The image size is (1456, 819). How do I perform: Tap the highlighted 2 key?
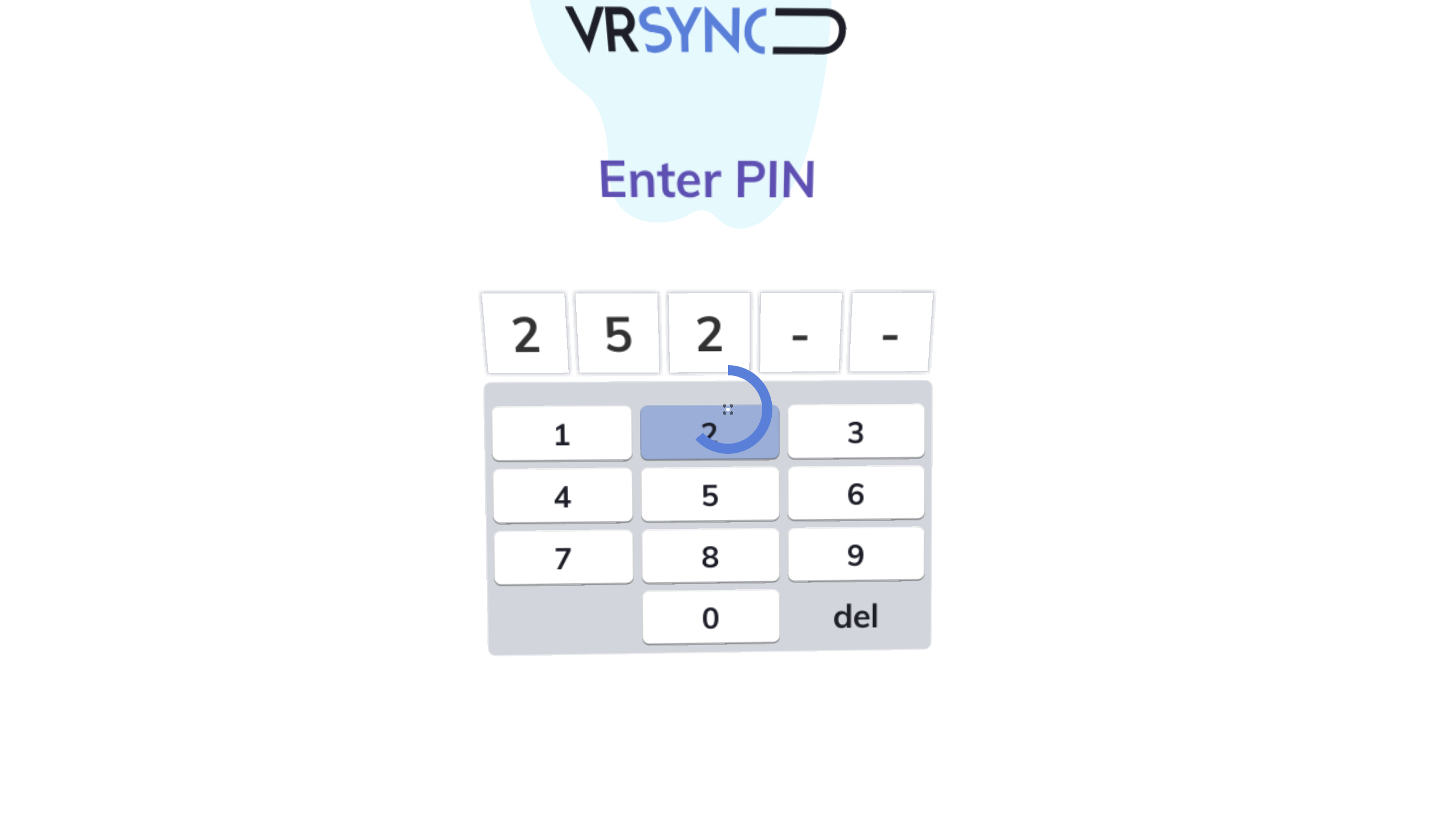point(709,432)
